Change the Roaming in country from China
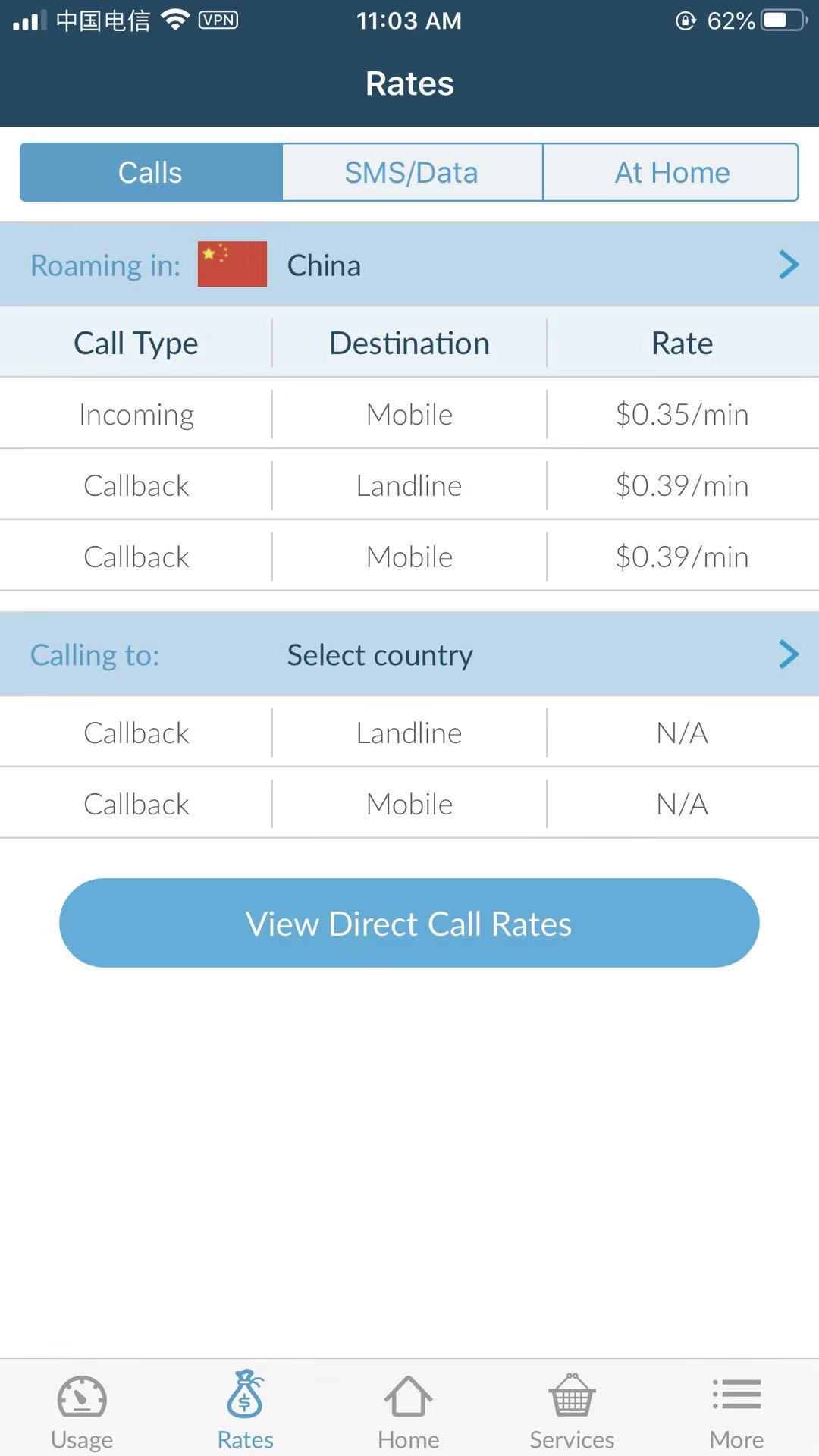The height and width of the screenshot is (1456, 819). point(409,265)
